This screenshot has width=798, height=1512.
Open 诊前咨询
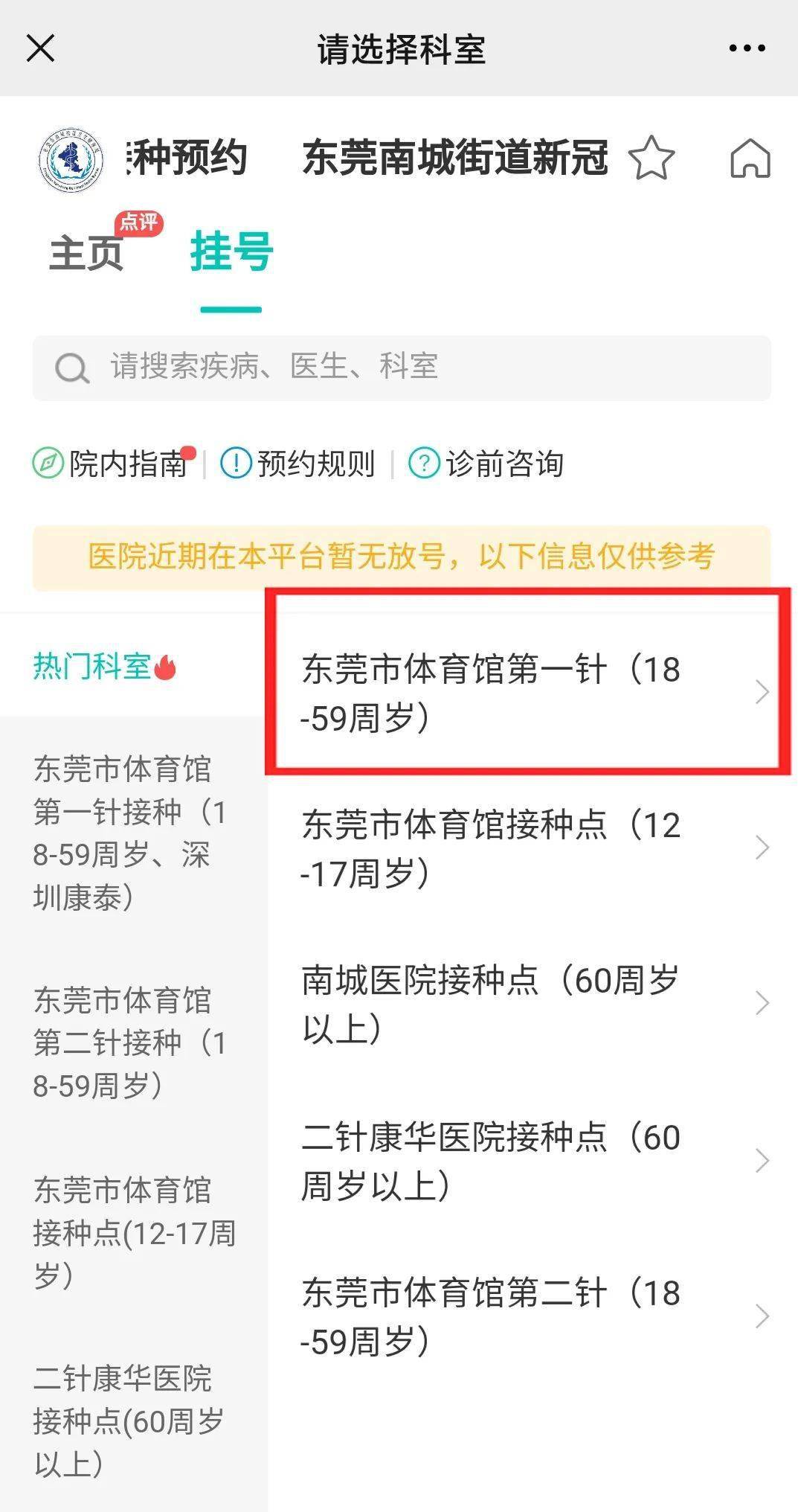pos(487,464)
